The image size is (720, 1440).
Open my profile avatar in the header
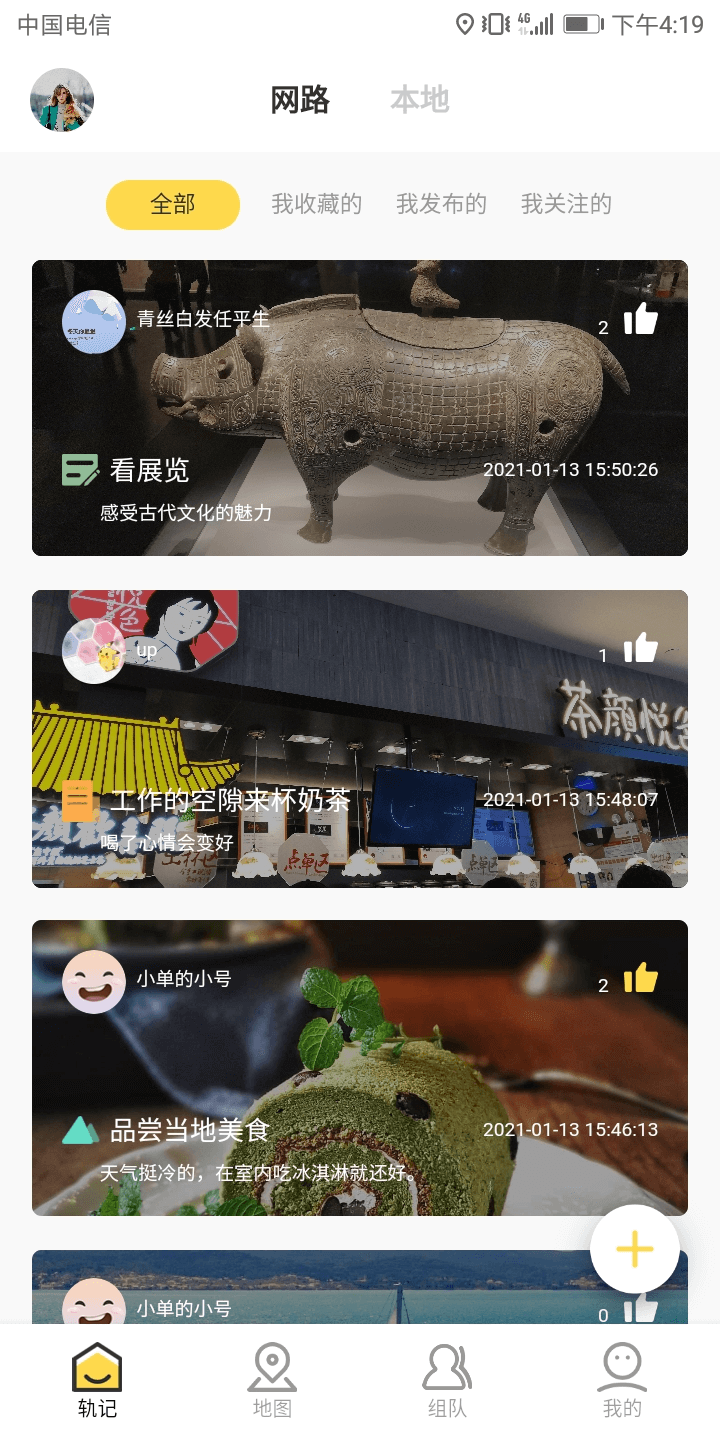62,100
